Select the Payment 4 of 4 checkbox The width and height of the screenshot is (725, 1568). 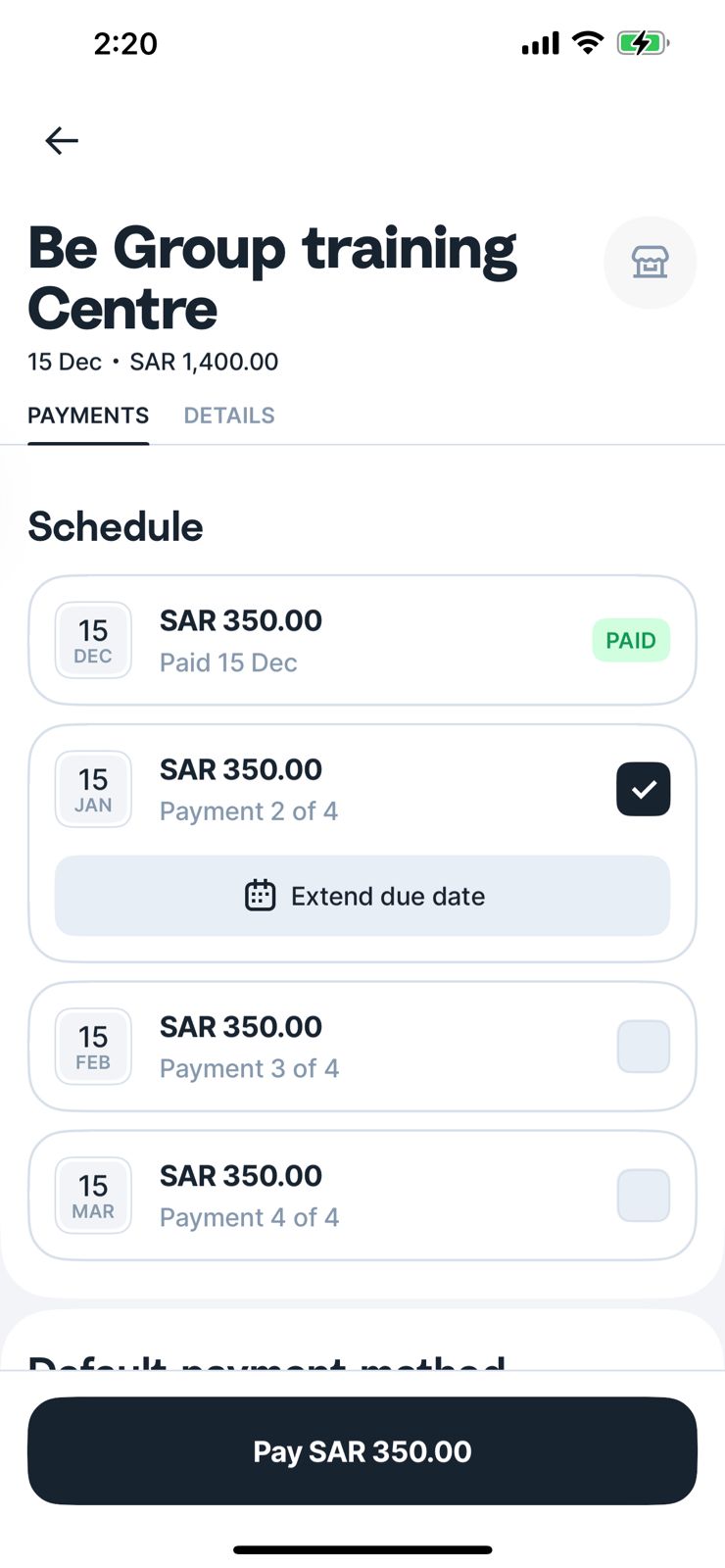[x=644, y=1196]
